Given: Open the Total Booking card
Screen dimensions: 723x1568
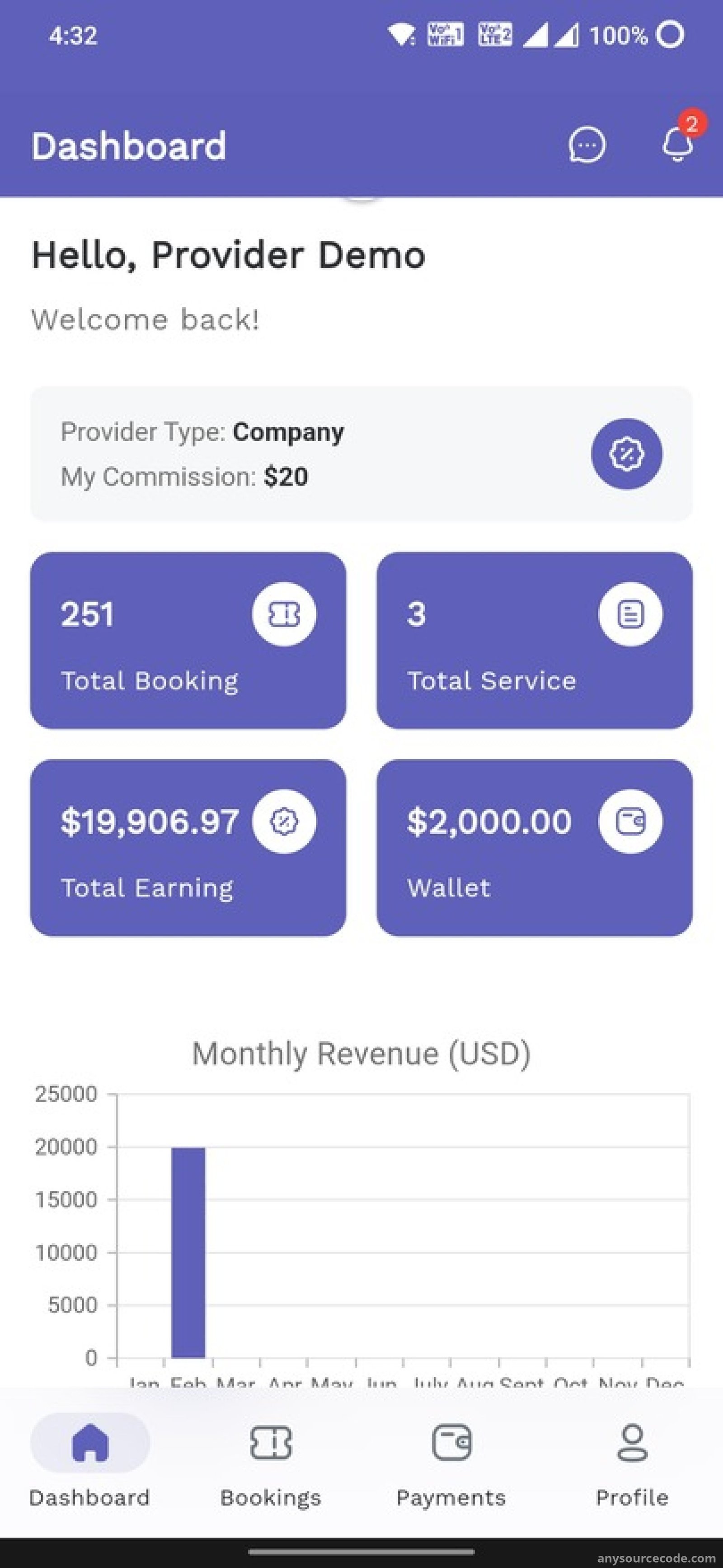Looking at the screenshot, I should pos(188,640).
